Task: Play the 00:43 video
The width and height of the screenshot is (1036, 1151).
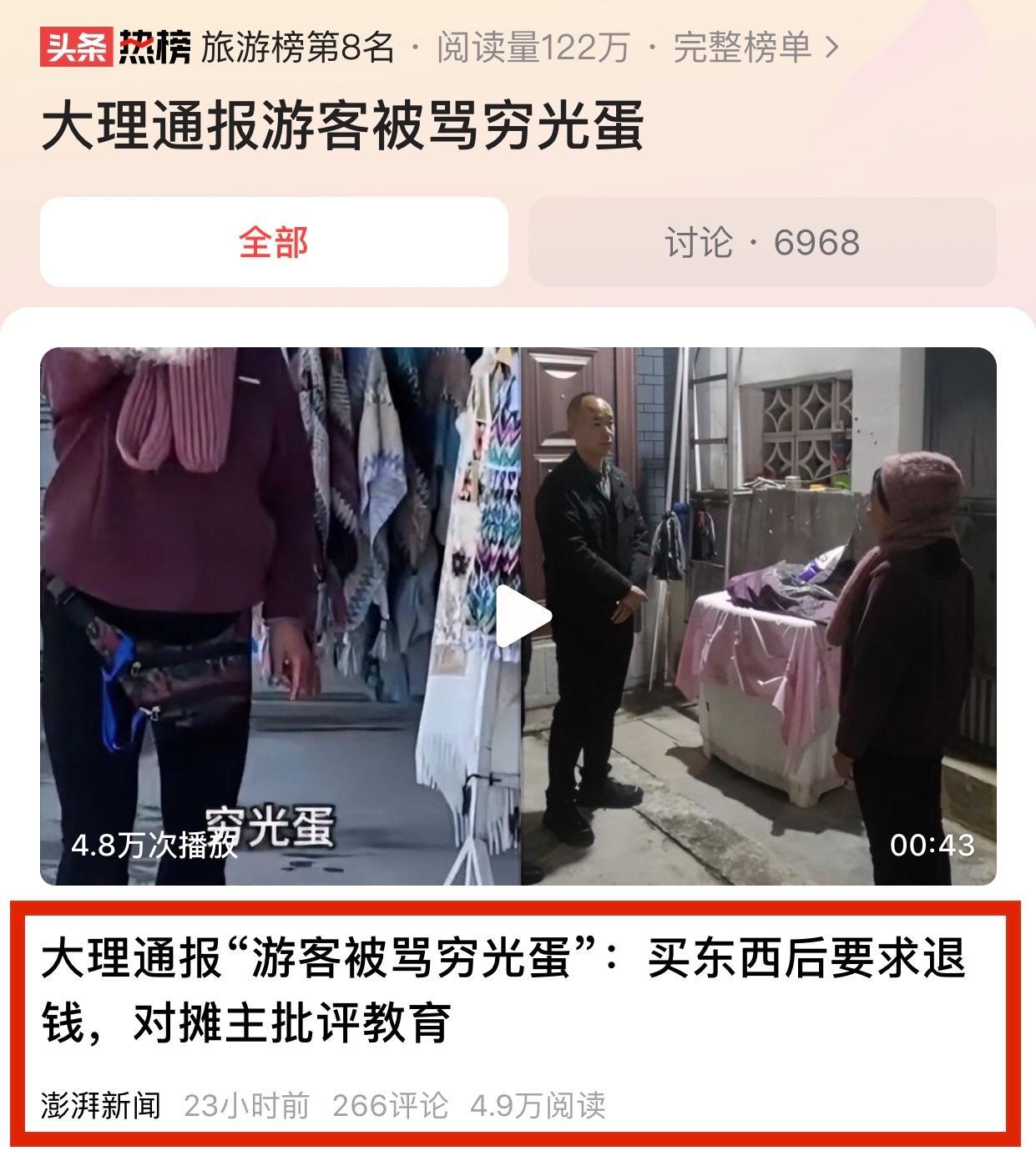Action: pyautogui.click(x=523, y=616)
